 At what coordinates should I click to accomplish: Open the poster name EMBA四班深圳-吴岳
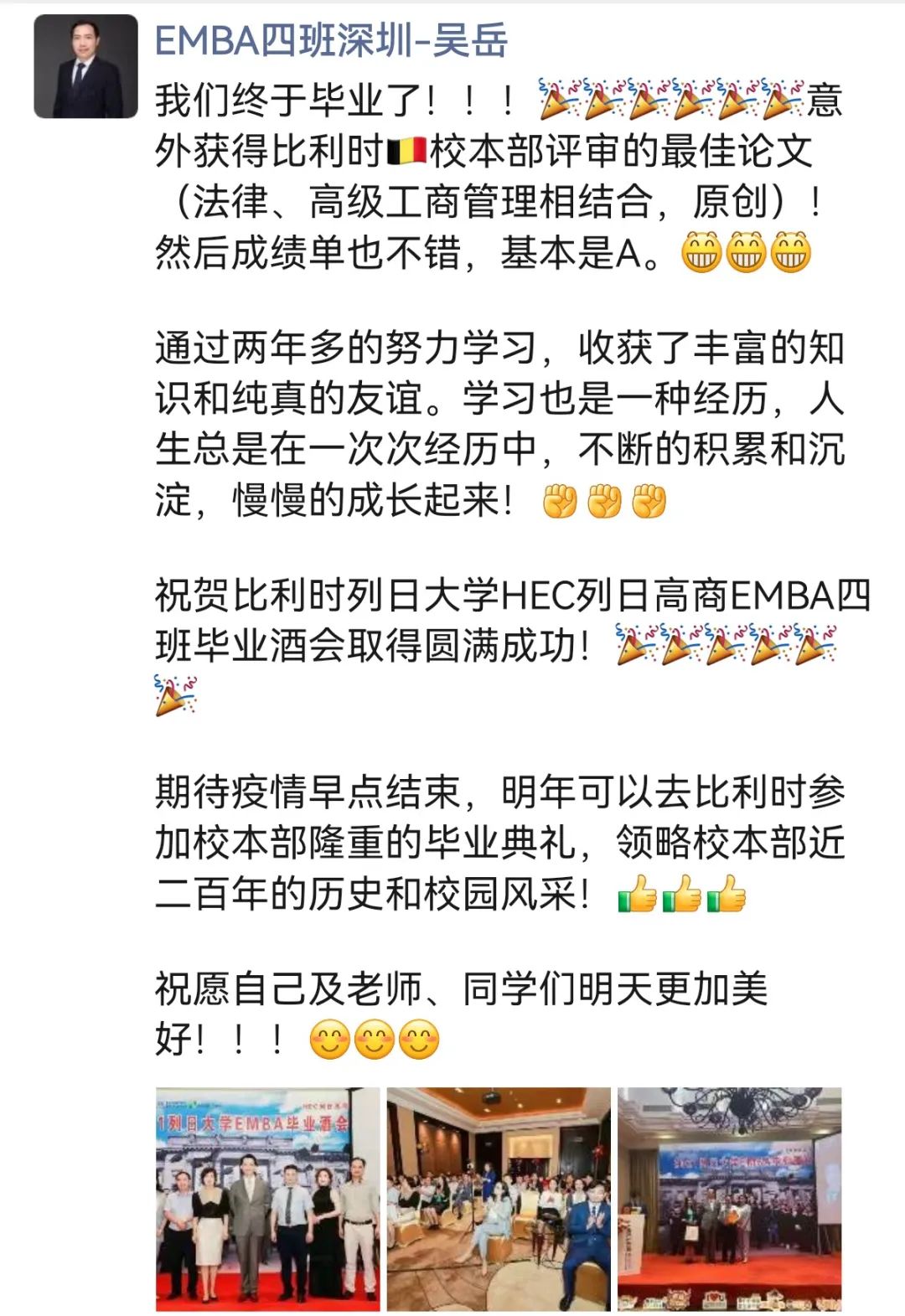(x=331, y=40)
